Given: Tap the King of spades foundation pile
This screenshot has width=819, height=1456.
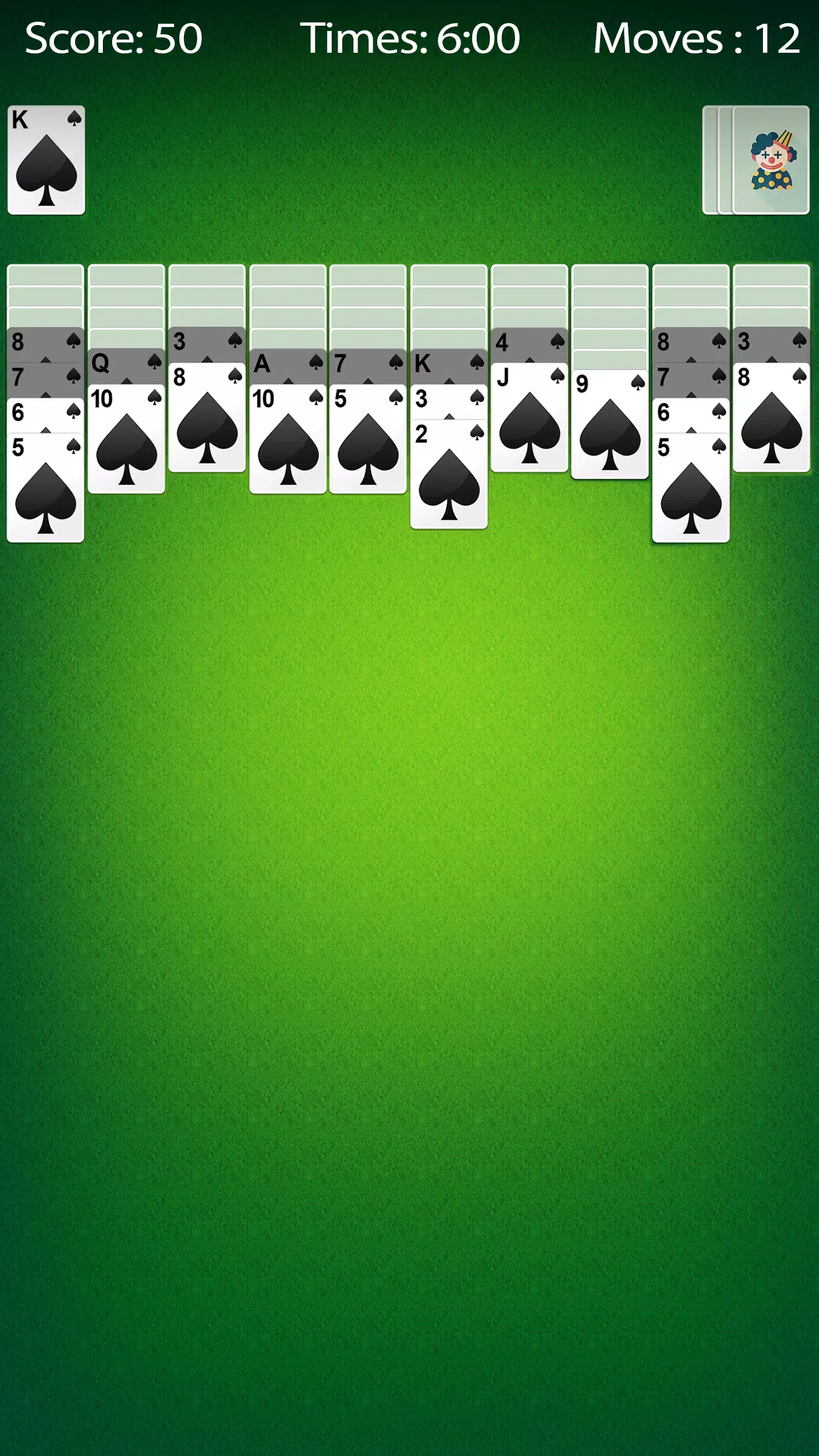Looking at the screenshot, I should point(46,160).
